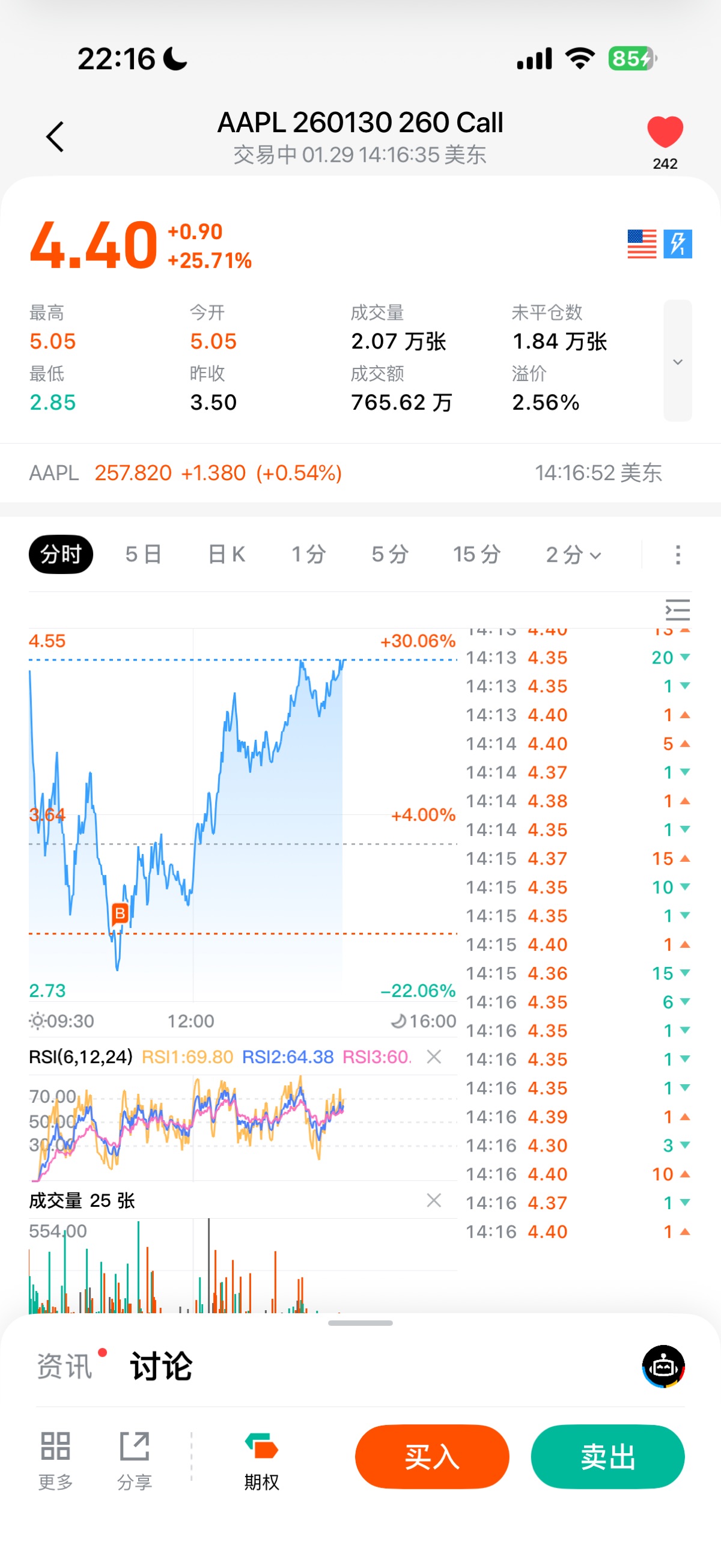721x1568 pixels.
Task: Switch to the 5日 chart tab
Action: pyautogui.click(x=144, y=555)
